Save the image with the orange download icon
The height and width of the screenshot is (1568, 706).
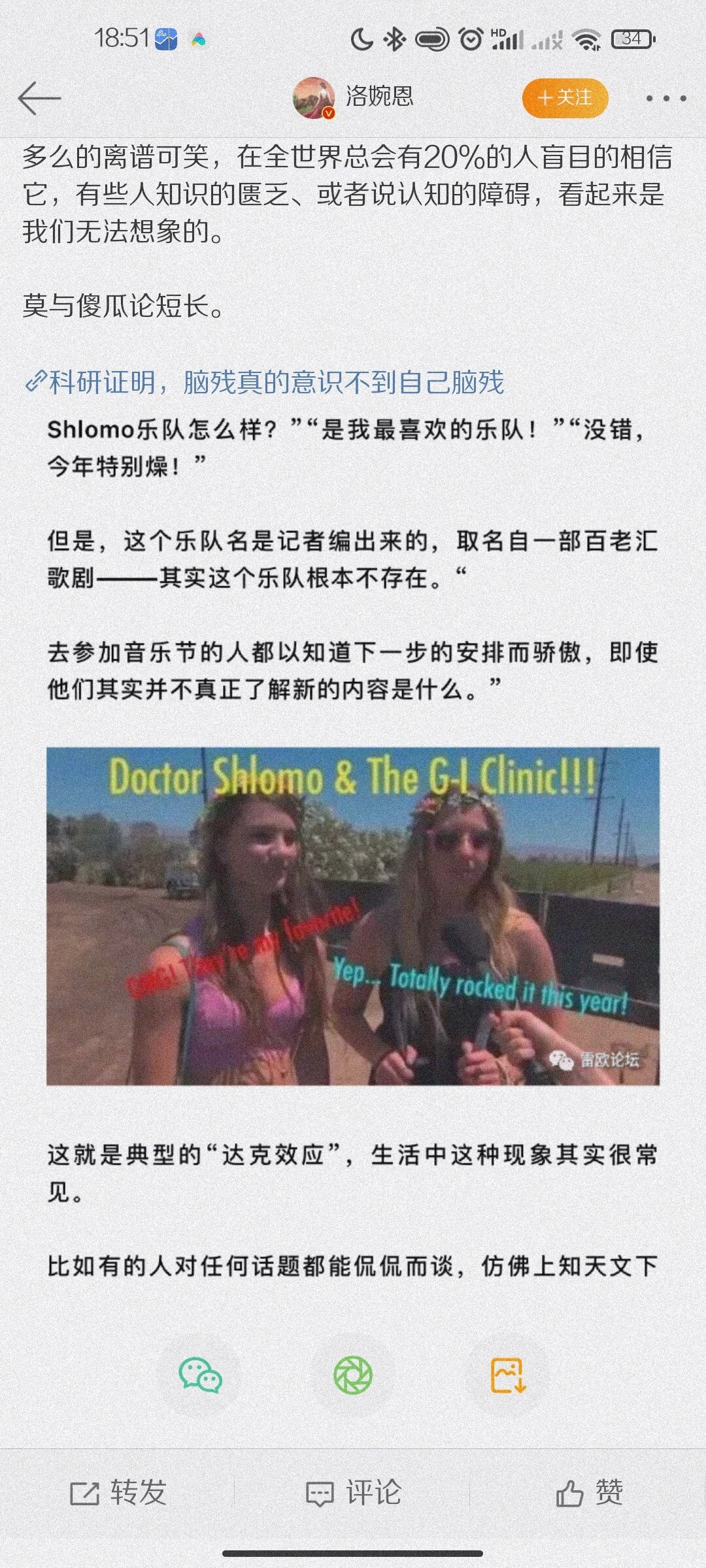[508, 1375]
